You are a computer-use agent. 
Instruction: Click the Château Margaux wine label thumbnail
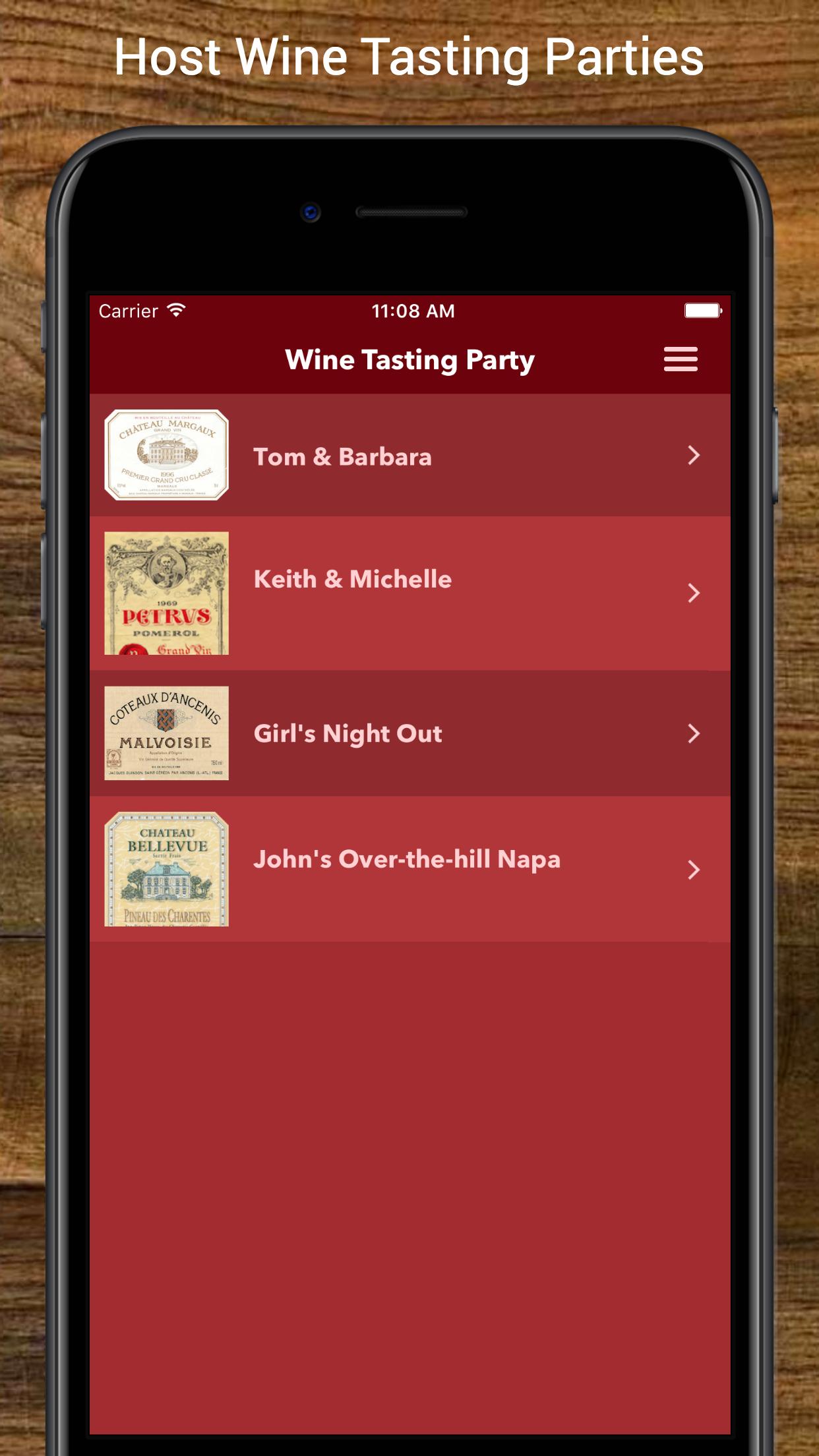pos(166,456)
